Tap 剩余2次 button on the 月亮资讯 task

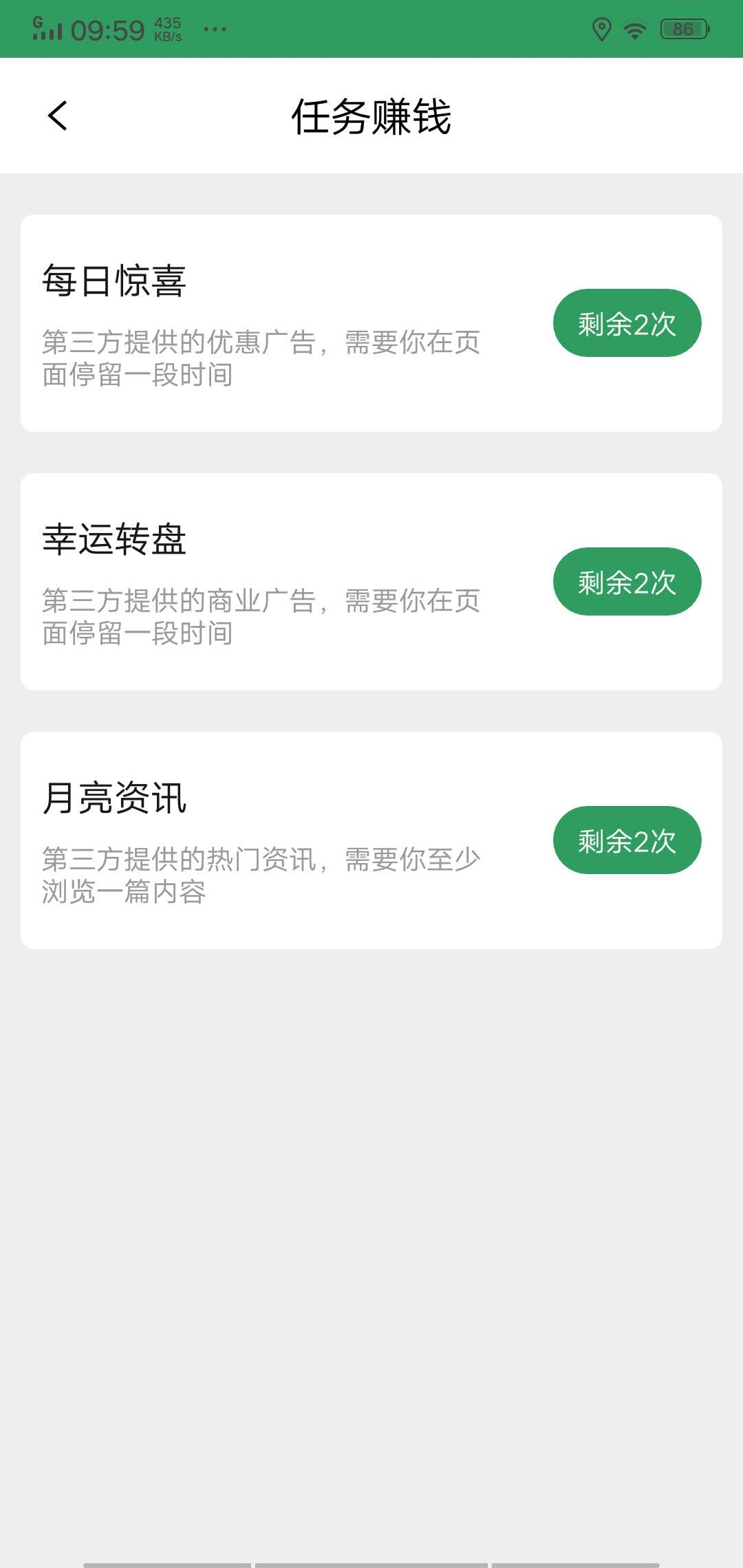tap(627, 840)
